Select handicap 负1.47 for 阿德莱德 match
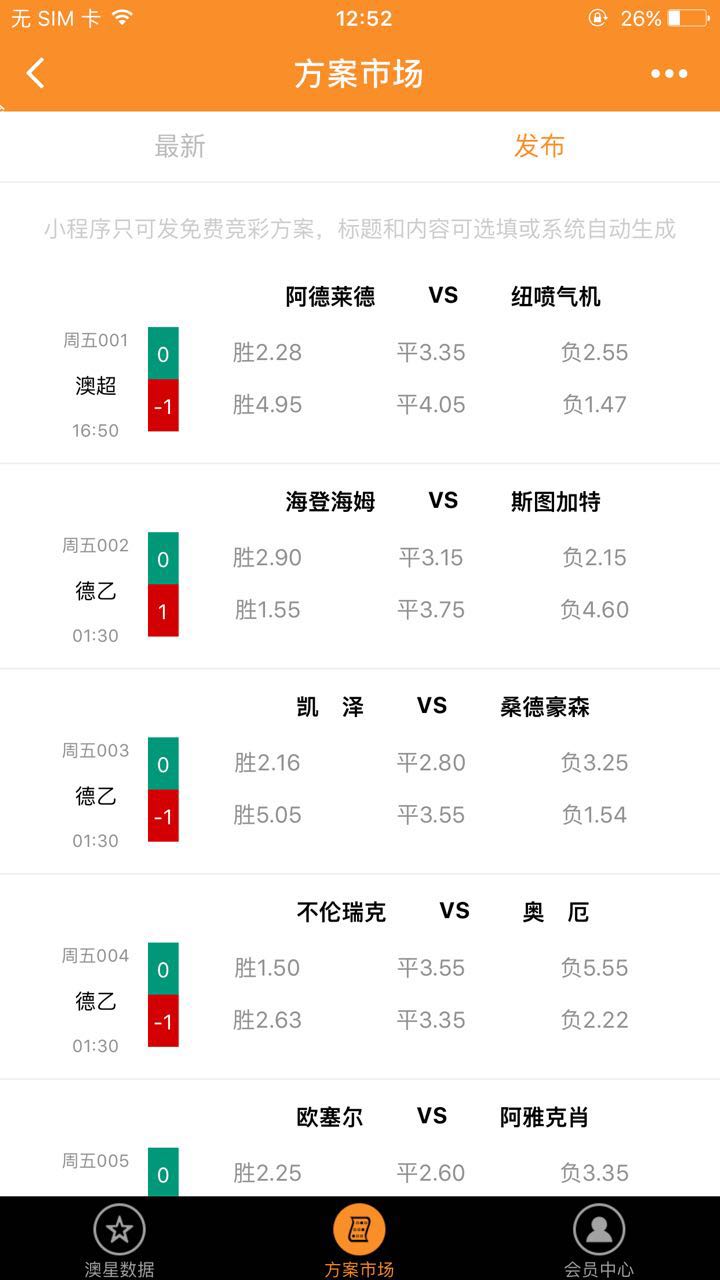Viewport: 720px width, 1280px height. pos(594,404)
